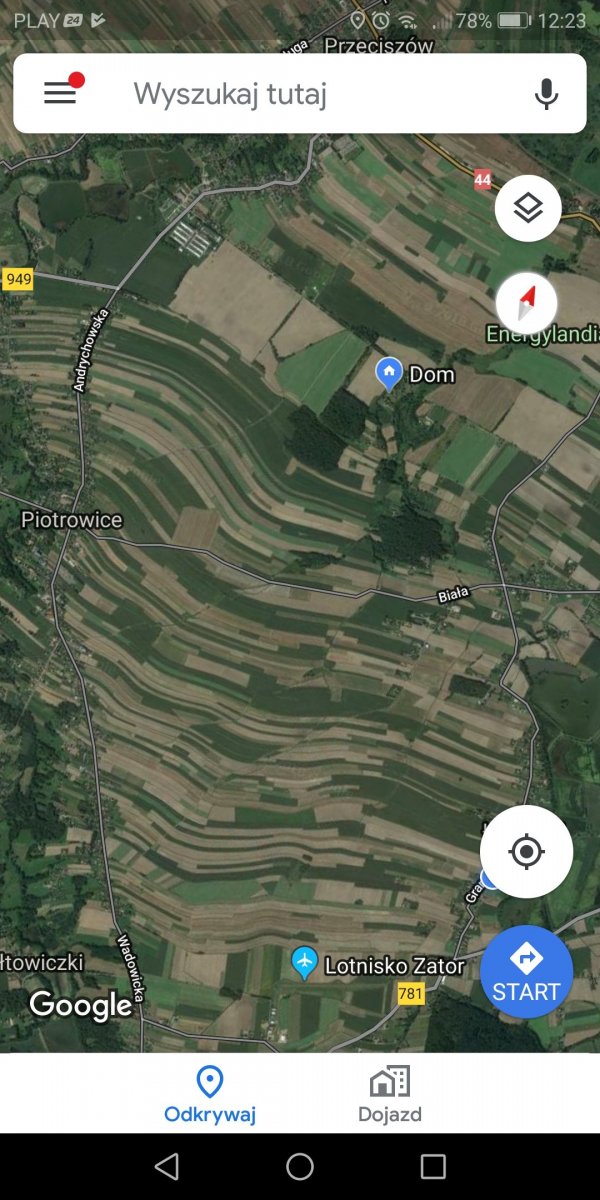Viewport: 600px width, 1200px height.
Task: Center map on my current location
Action: click(x=526, y=852)
